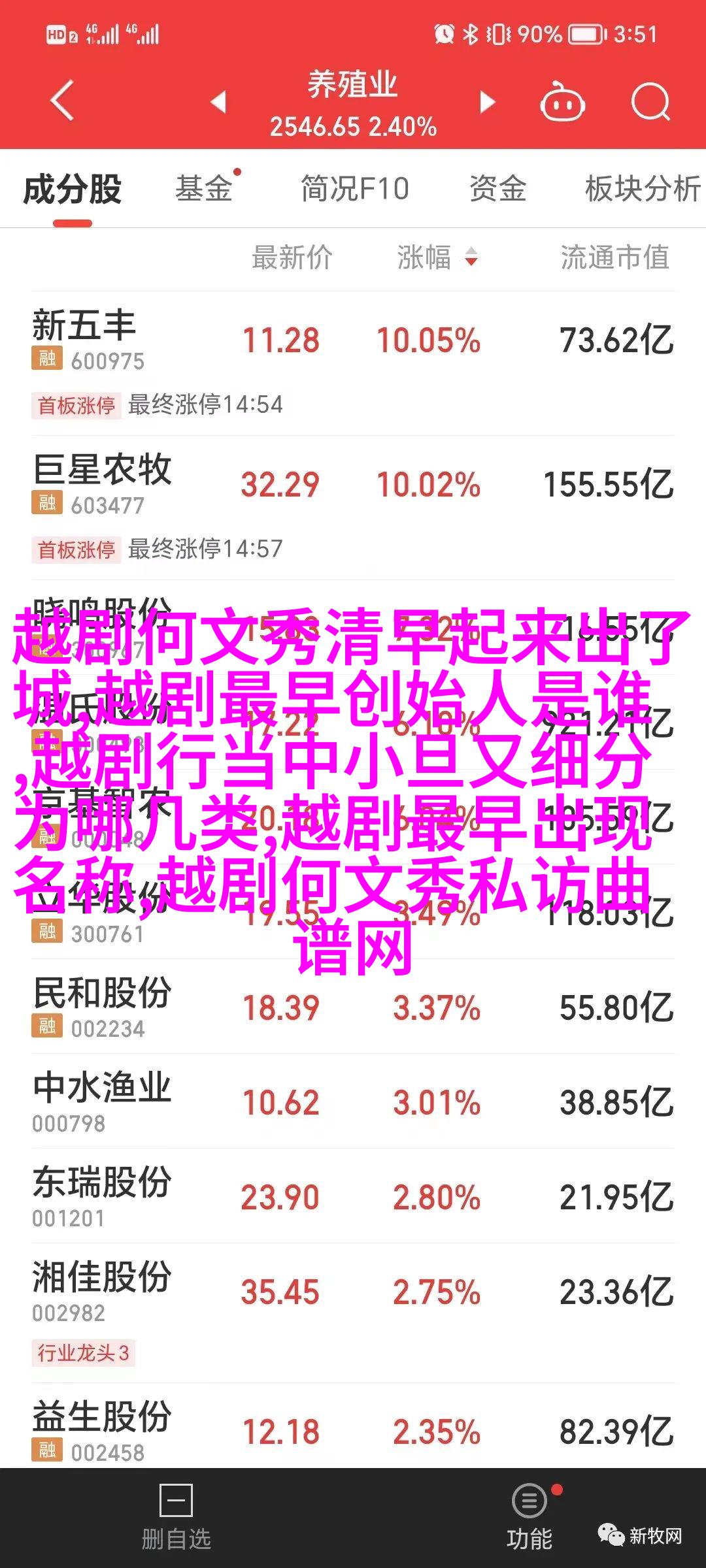Viewport: 706px width, 1568px height.
Task: Open the robot assistant icon
Action: [x=562, y=103]
